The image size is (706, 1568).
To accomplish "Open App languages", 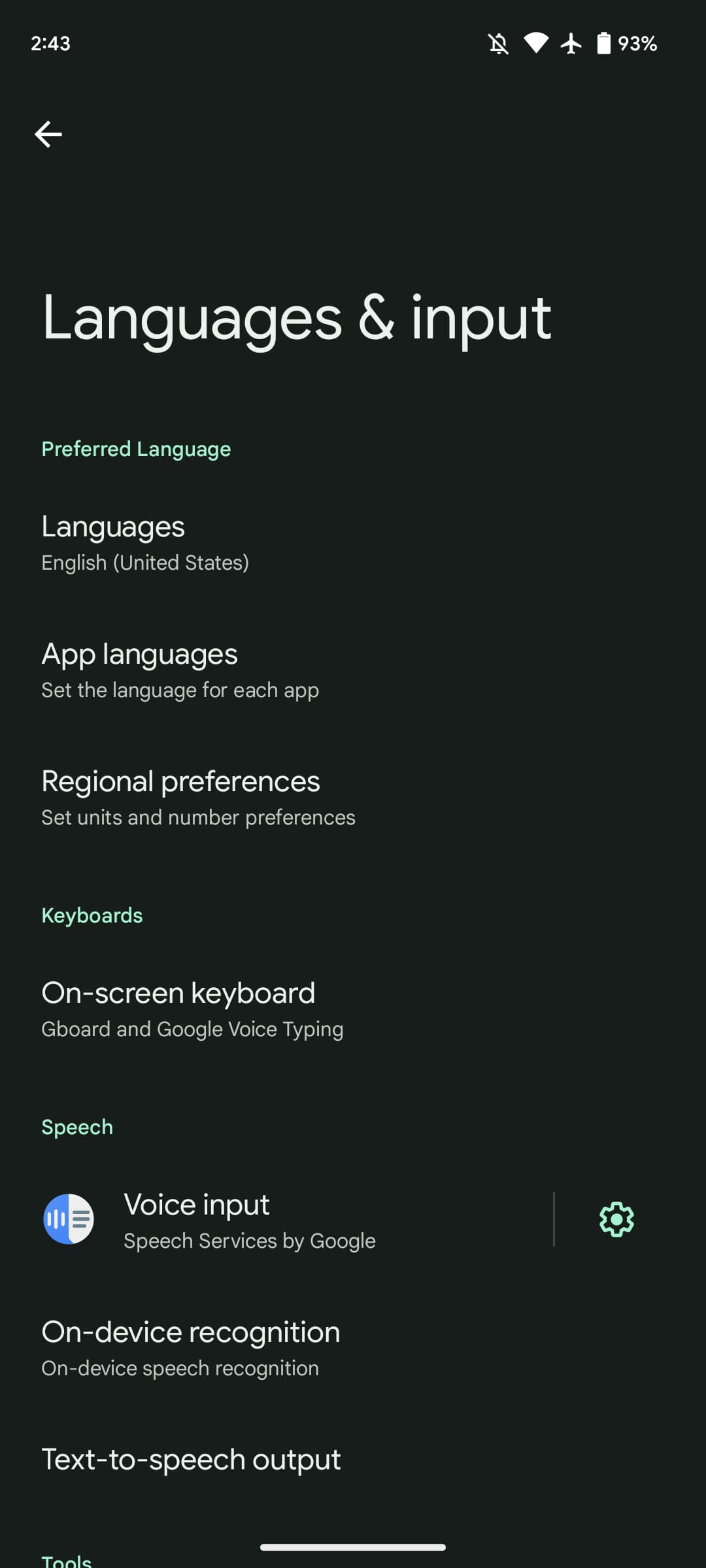I will click(180, 670).
